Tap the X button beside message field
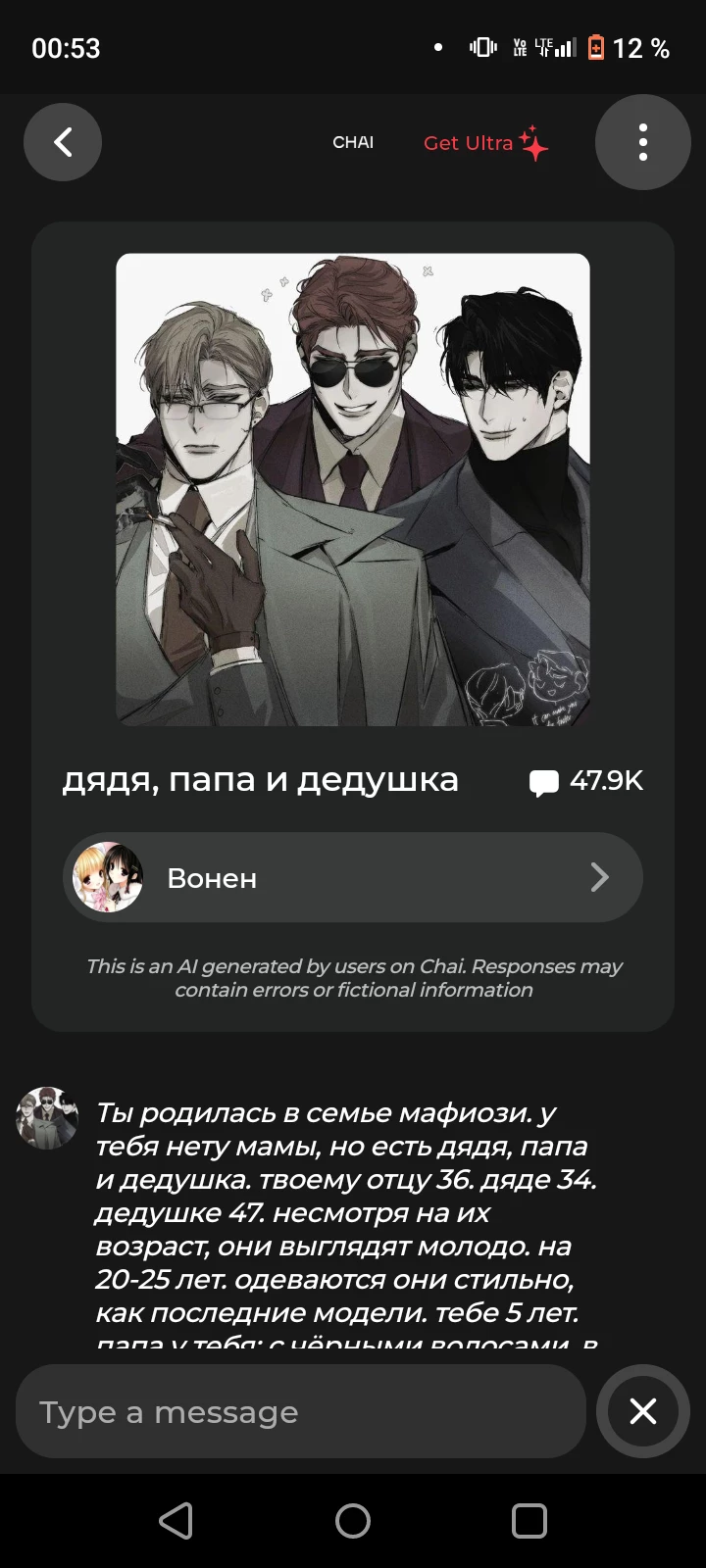 tap(642, 1411)
